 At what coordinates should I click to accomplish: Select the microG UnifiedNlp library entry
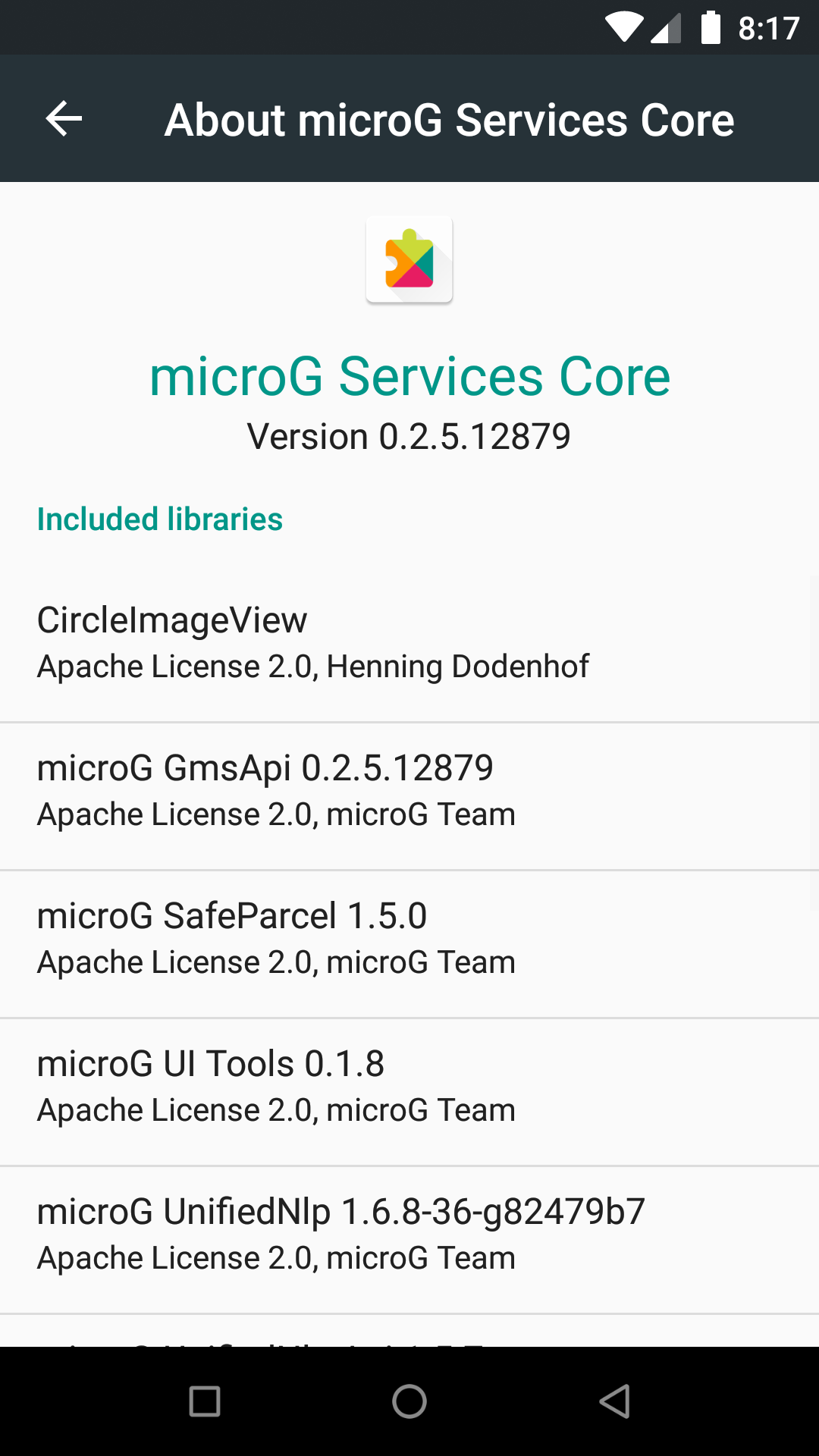click(409, 1232)
